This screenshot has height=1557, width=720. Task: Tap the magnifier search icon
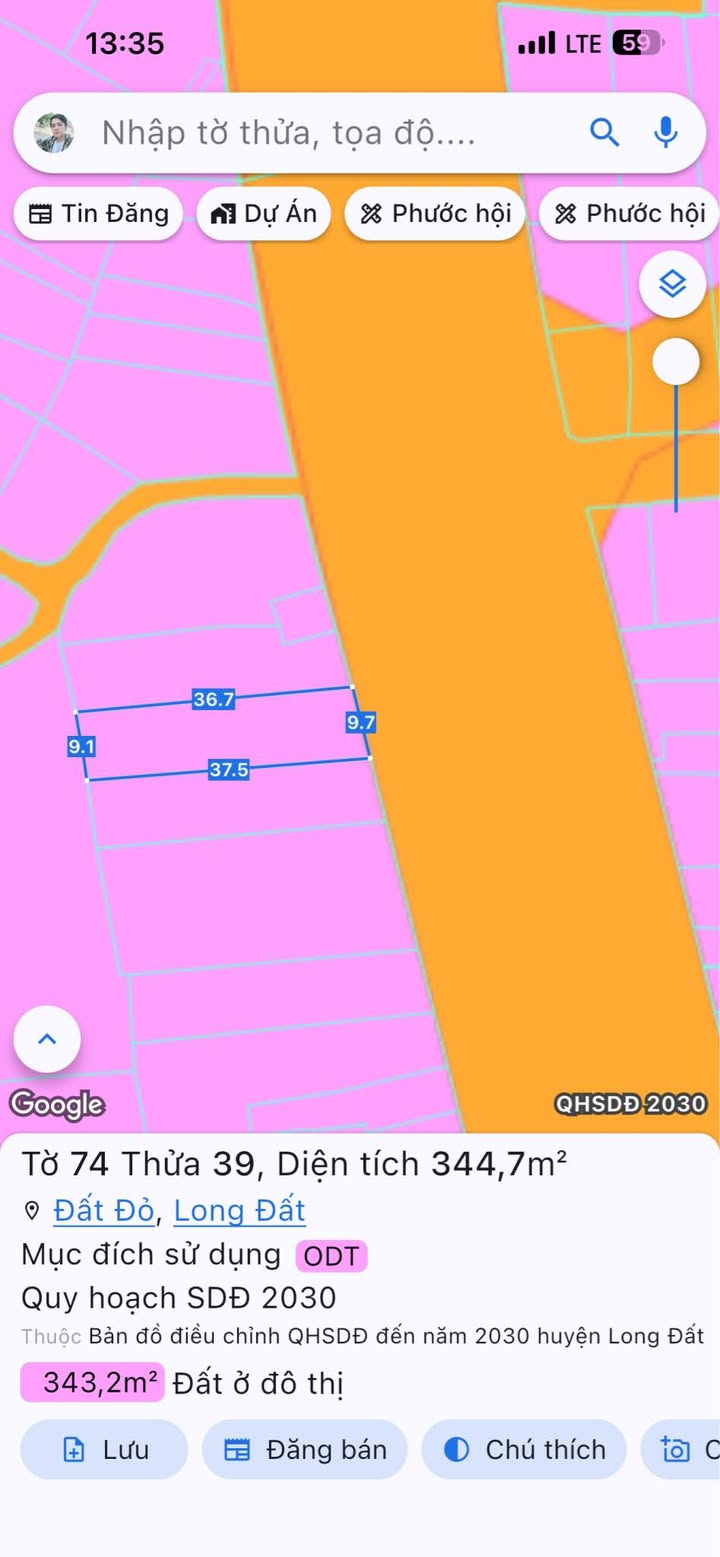coord(604,132)
